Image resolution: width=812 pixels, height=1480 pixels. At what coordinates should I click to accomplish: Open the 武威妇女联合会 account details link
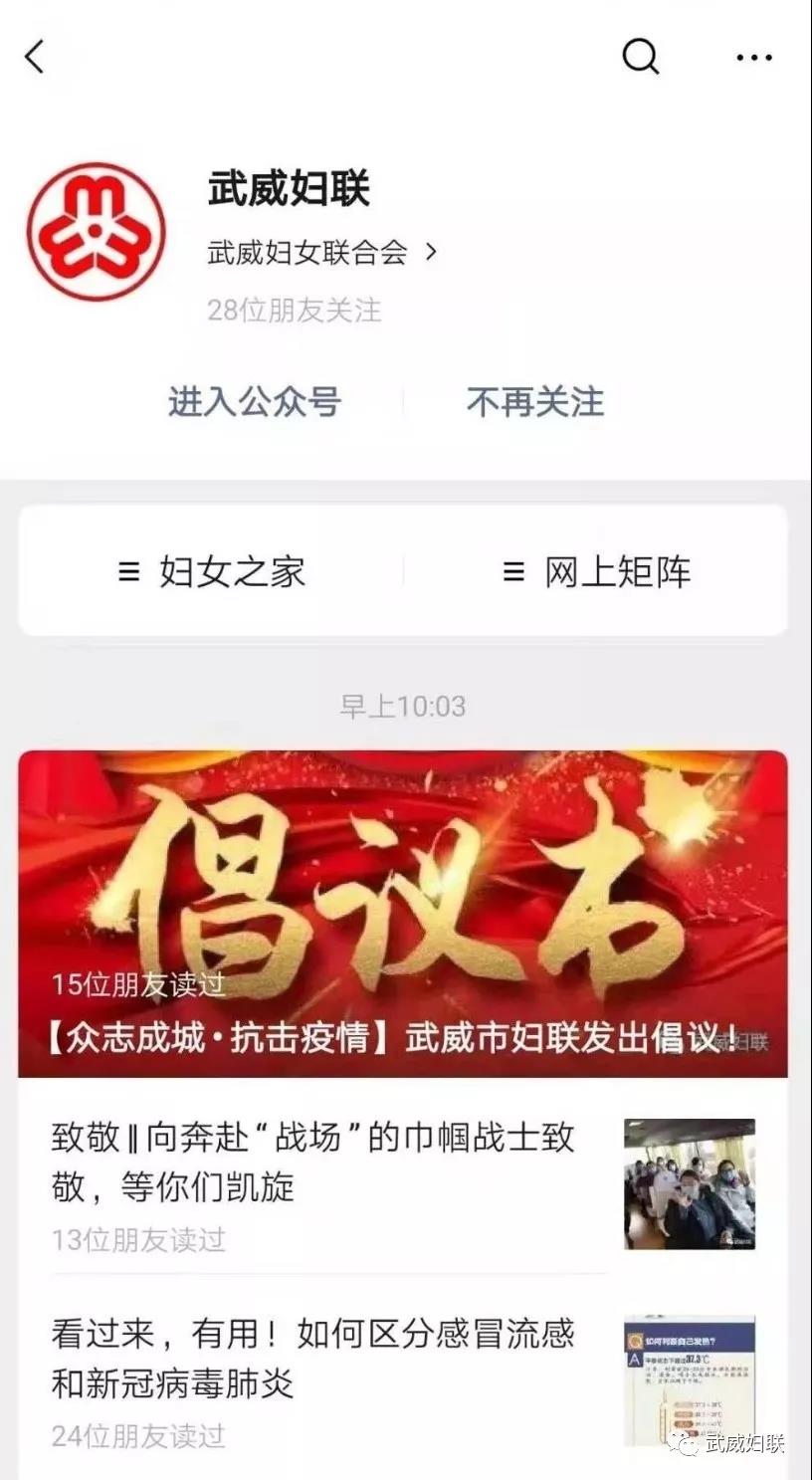[320, 253]
